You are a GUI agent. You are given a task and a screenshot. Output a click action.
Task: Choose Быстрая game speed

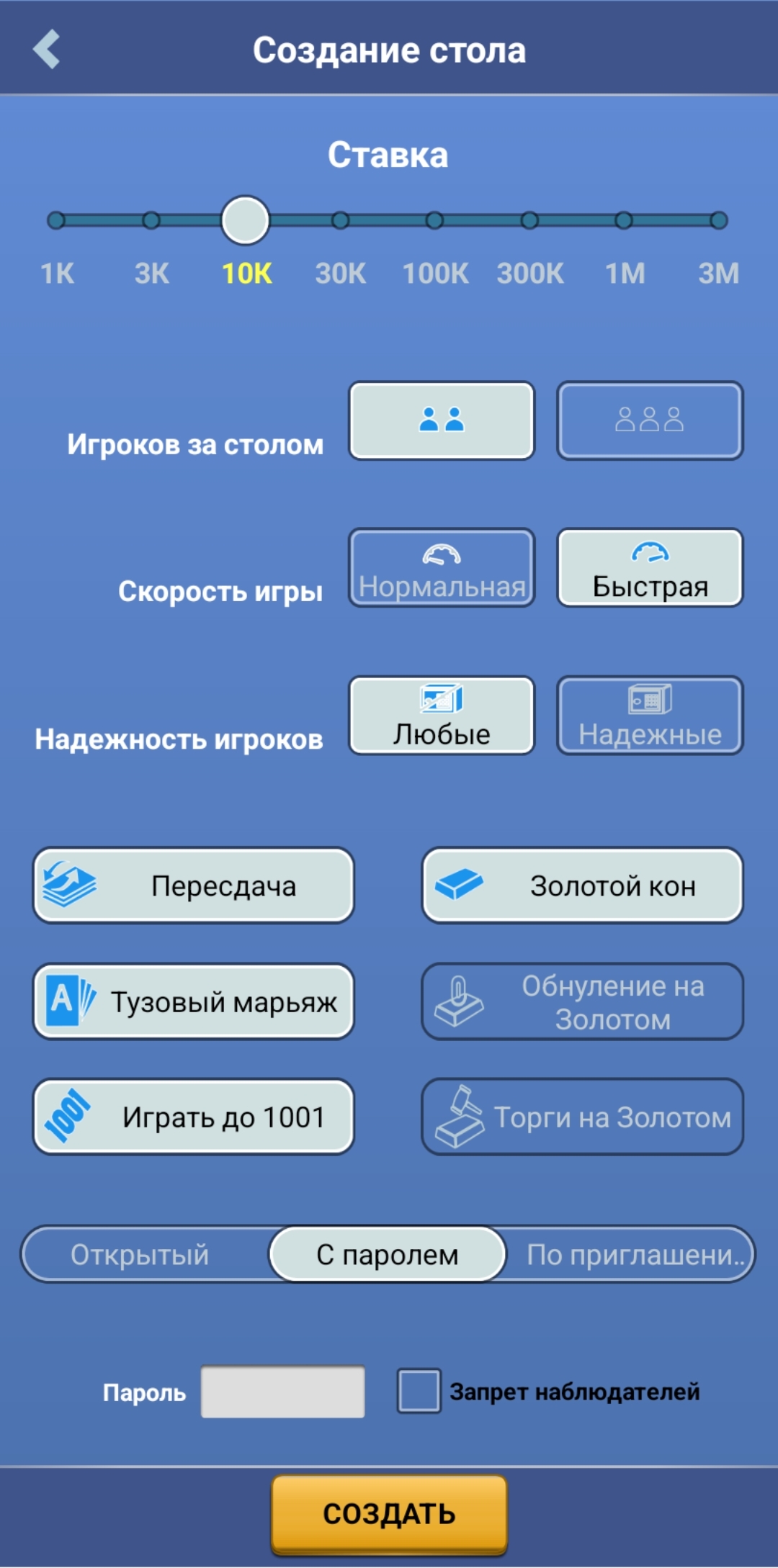[x=649, y=568]
